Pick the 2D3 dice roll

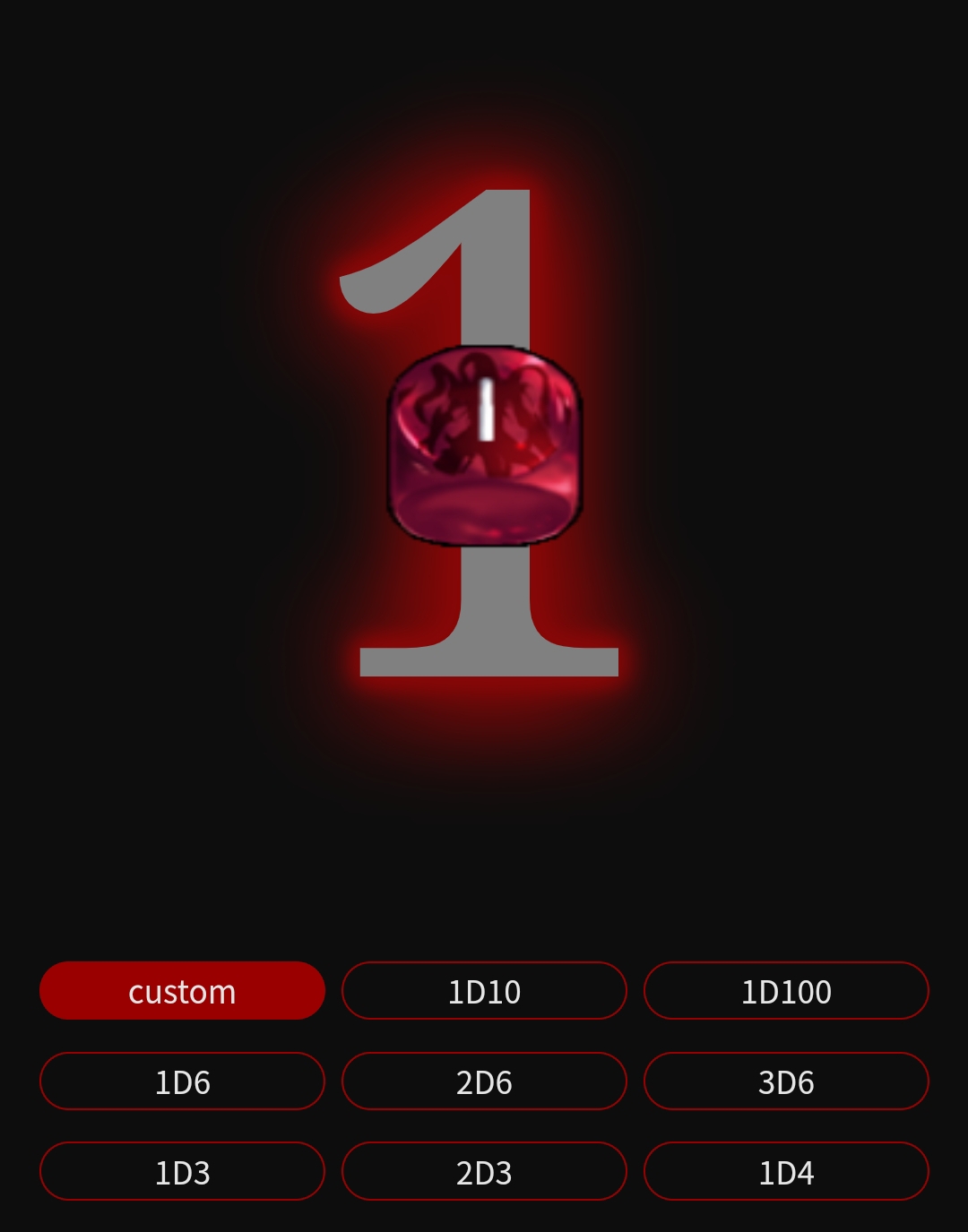484,1172
